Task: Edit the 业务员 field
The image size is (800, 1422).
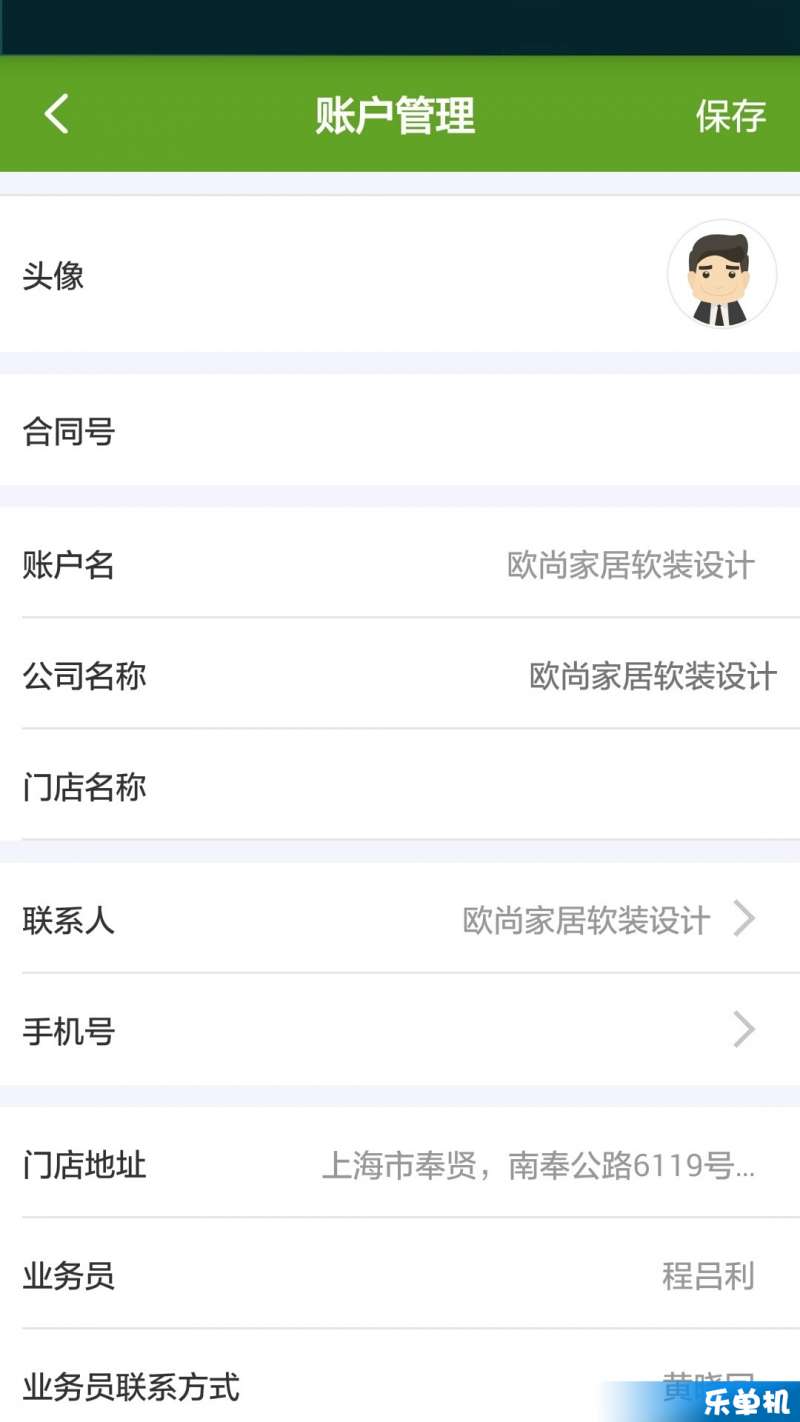Action: coord(400,1274)
